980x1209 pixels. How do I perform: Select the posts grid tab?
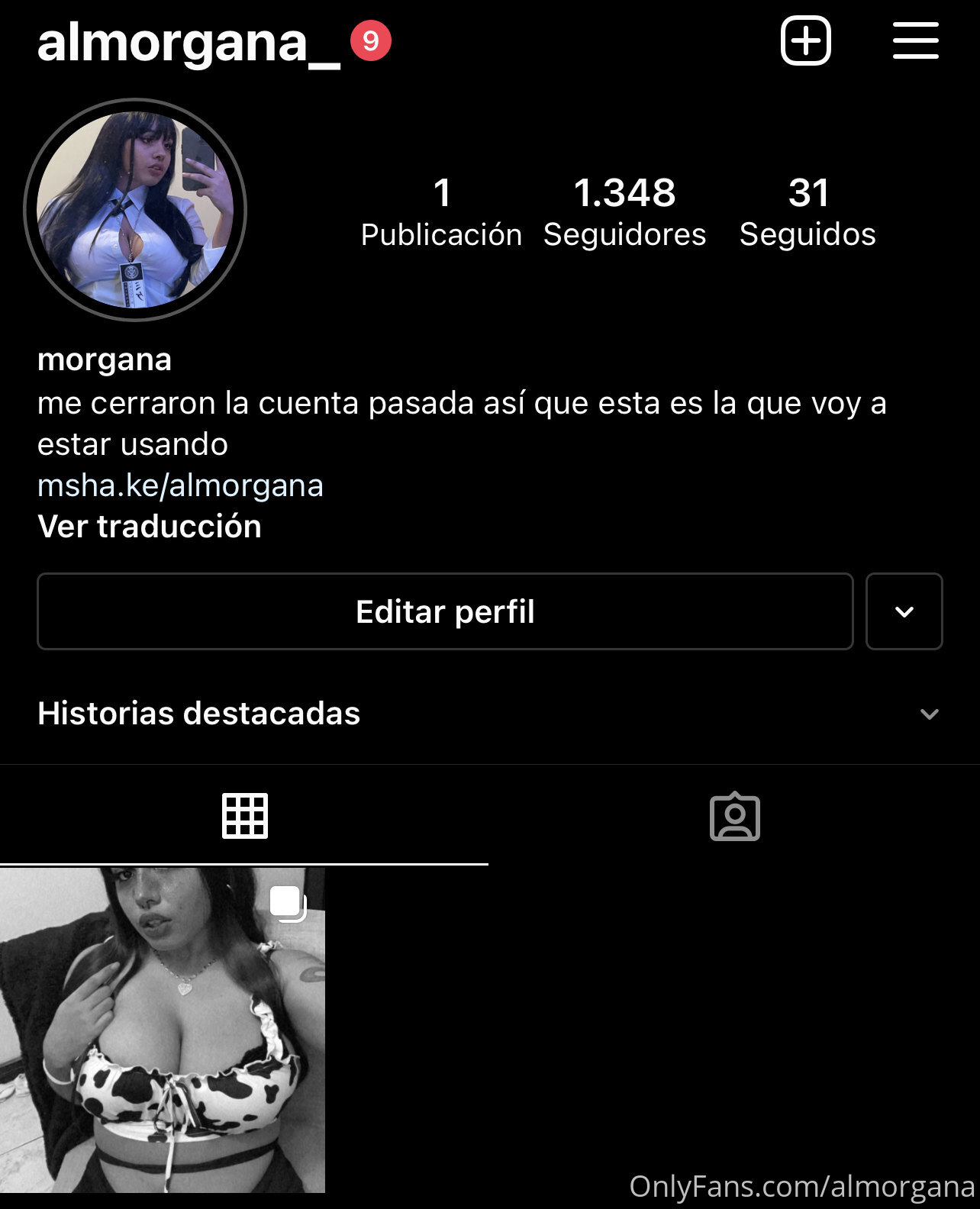tap(244, 817)
